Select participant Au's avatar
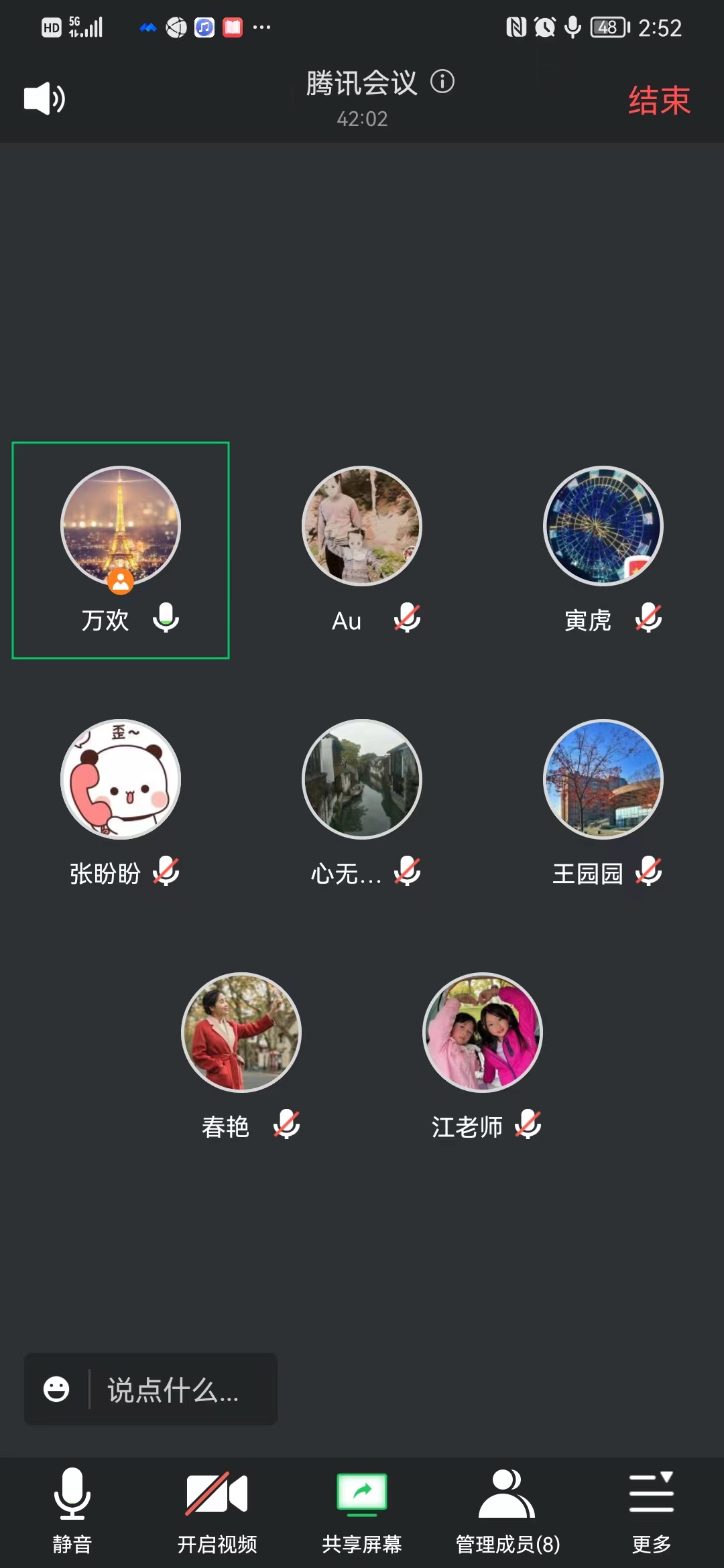The image size is (724, 1568). [362, 526]
